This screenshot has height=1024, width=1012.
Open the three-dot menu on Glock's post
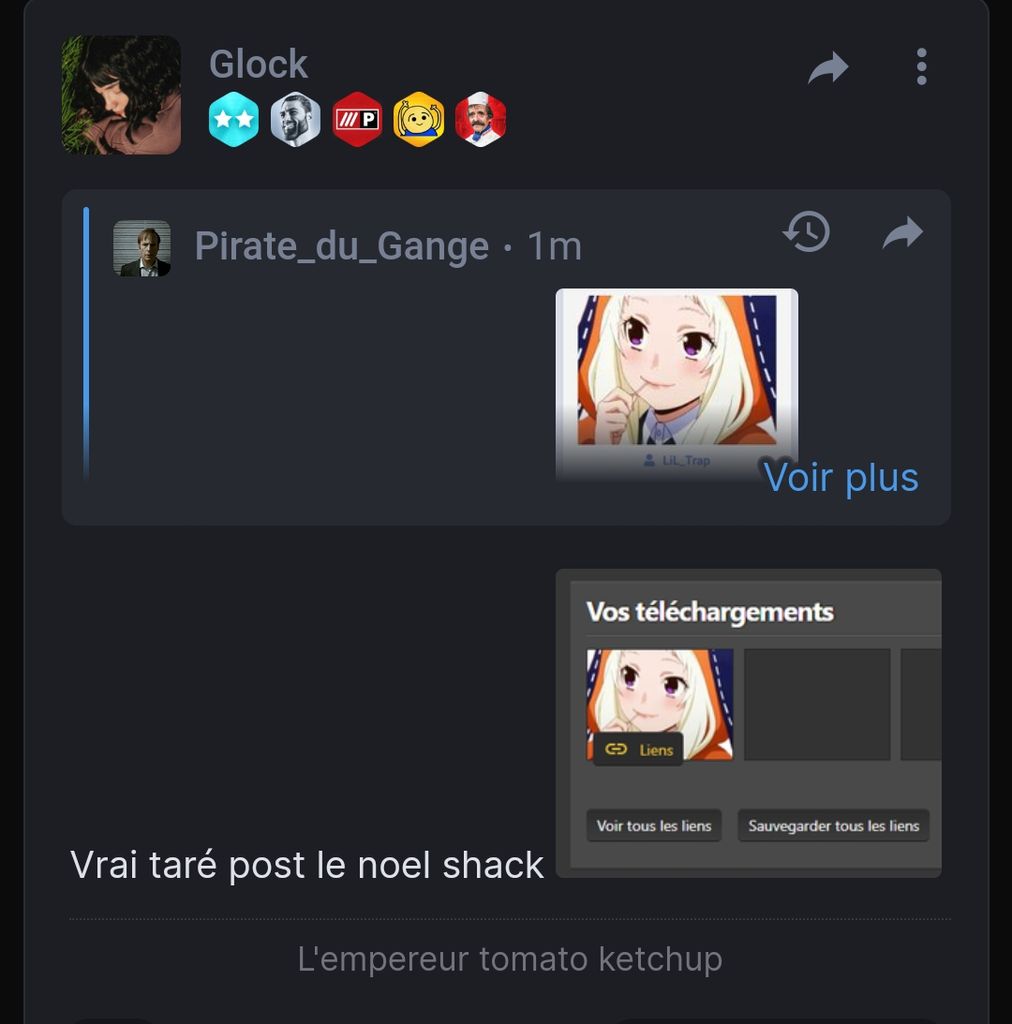tap(921, 67)
